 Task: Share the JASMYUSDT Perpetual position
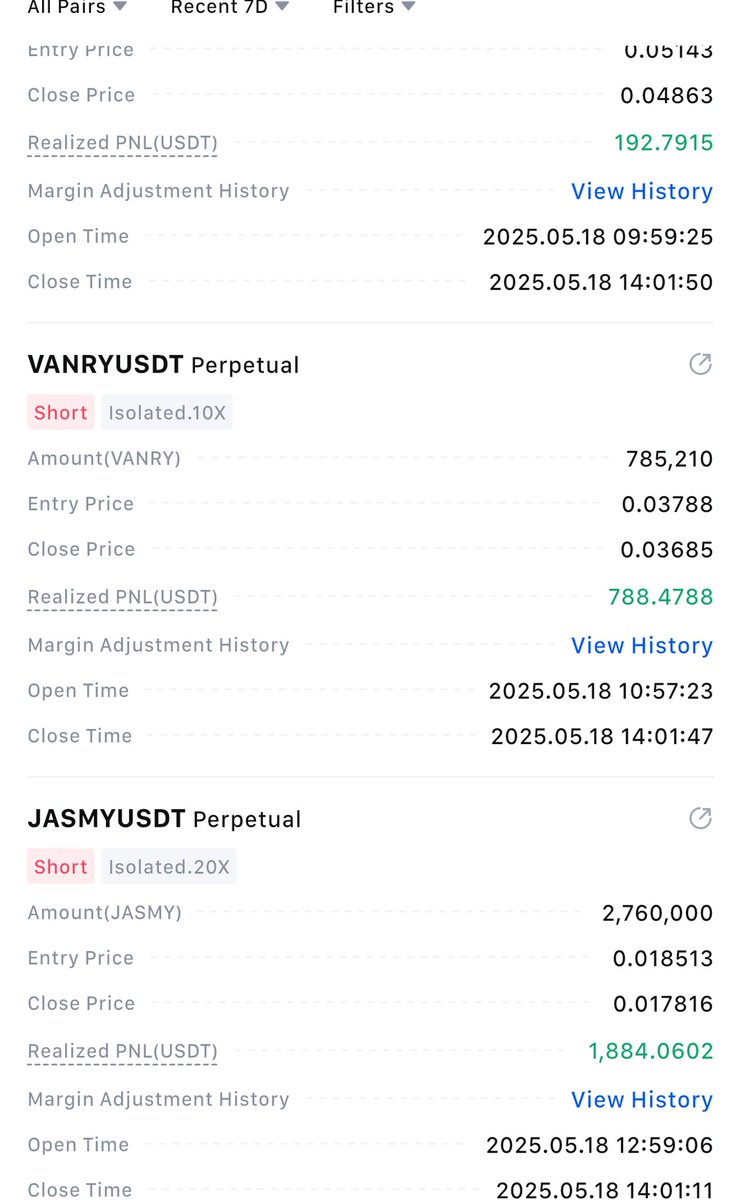(x=701, y=818)
